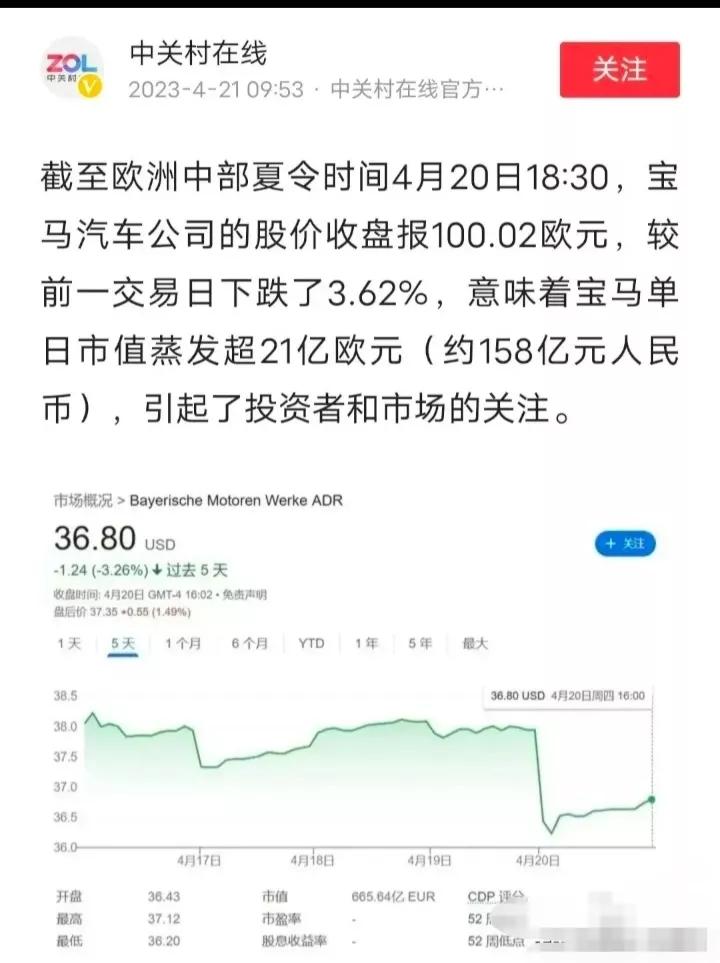Follow the 中关村在线 account

[x=619, y=70]
